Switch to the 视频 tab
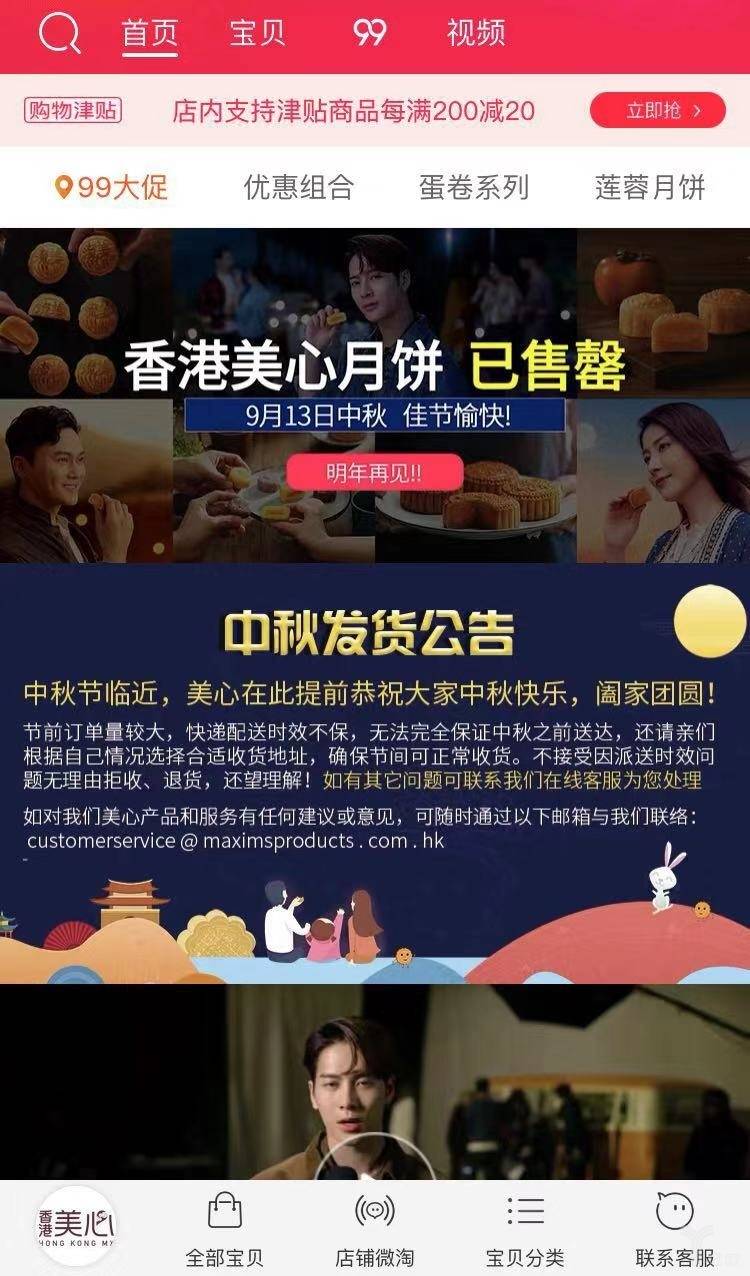 [x=477, y=31]
